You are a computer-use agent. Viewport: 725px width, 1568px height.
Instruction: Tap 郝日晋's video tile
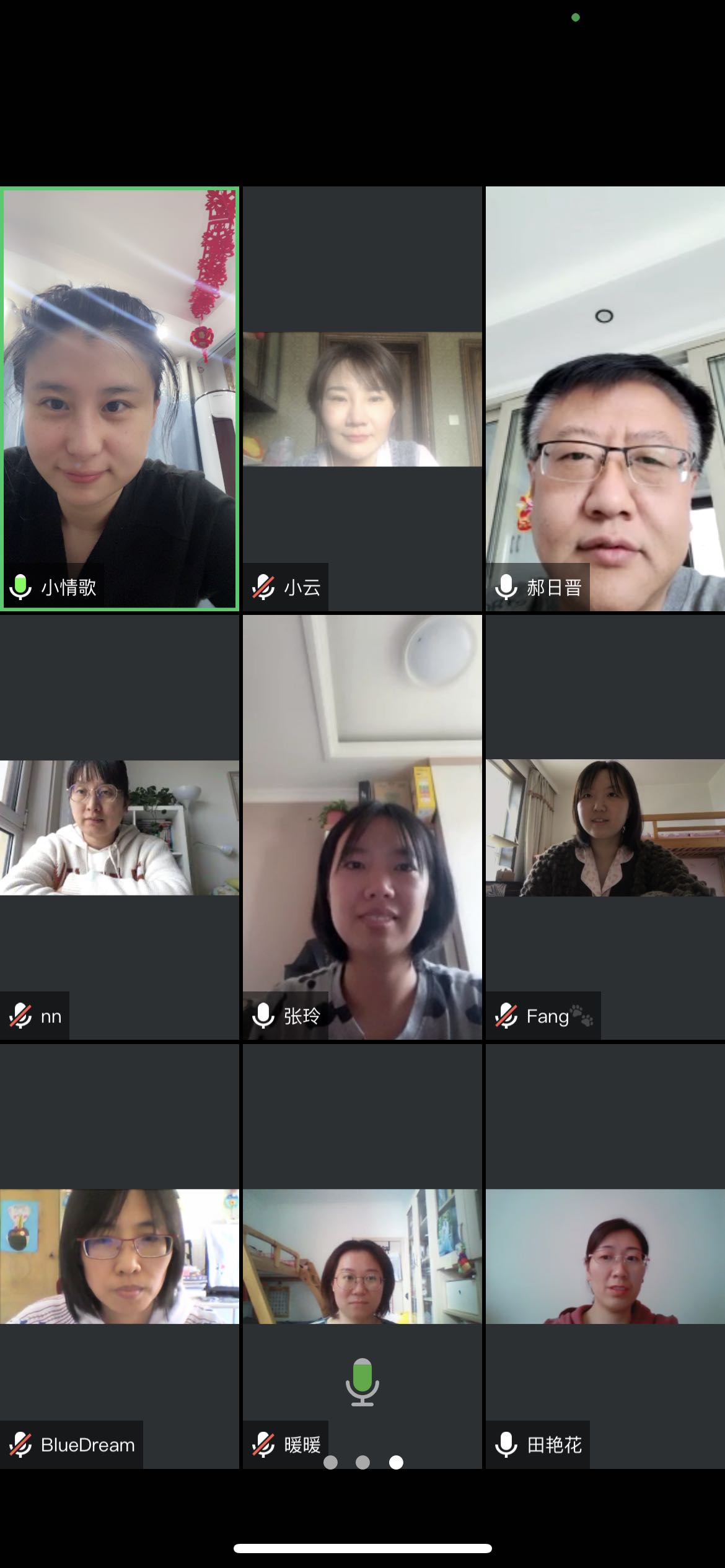coord(605,399)
